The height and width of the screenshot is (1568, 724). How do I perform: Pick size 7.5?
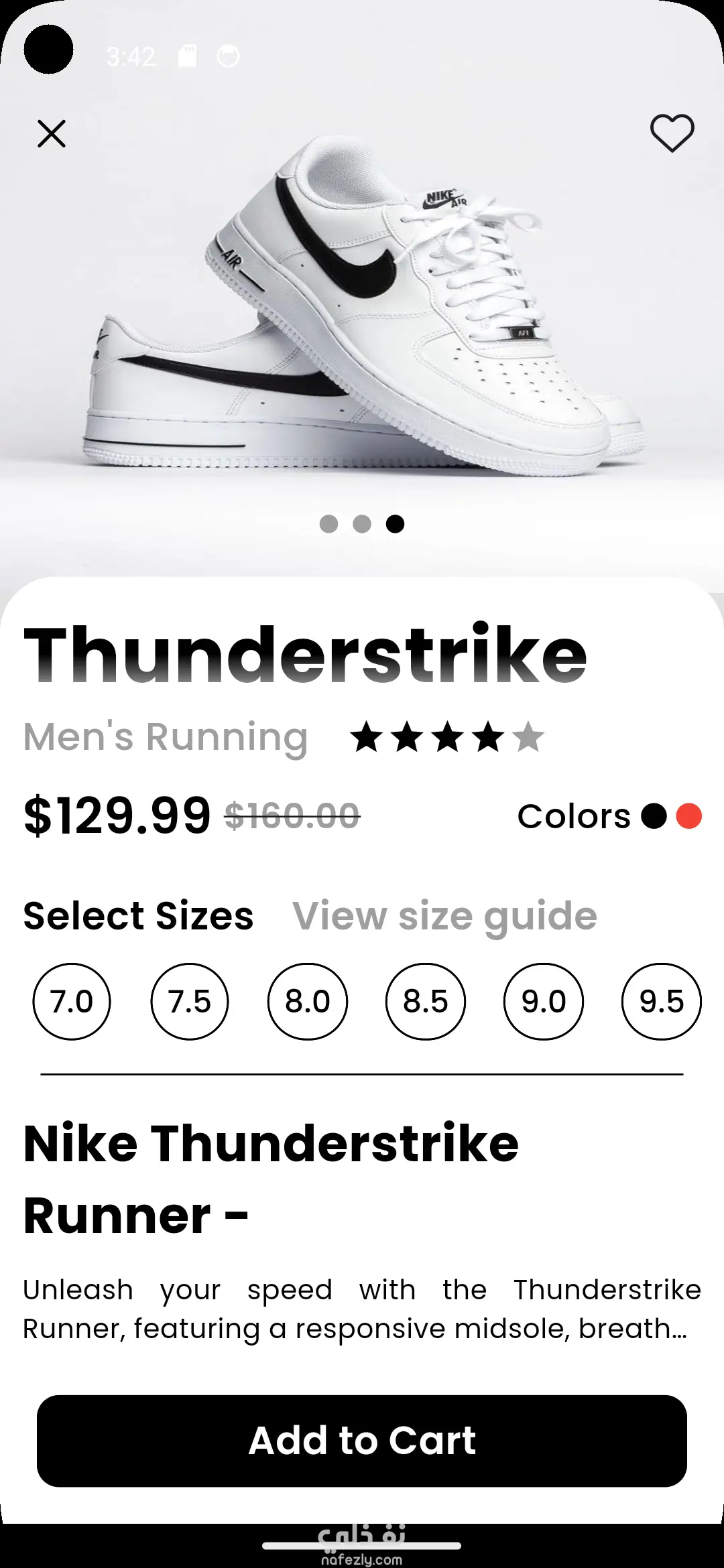tap(190, 1002)
